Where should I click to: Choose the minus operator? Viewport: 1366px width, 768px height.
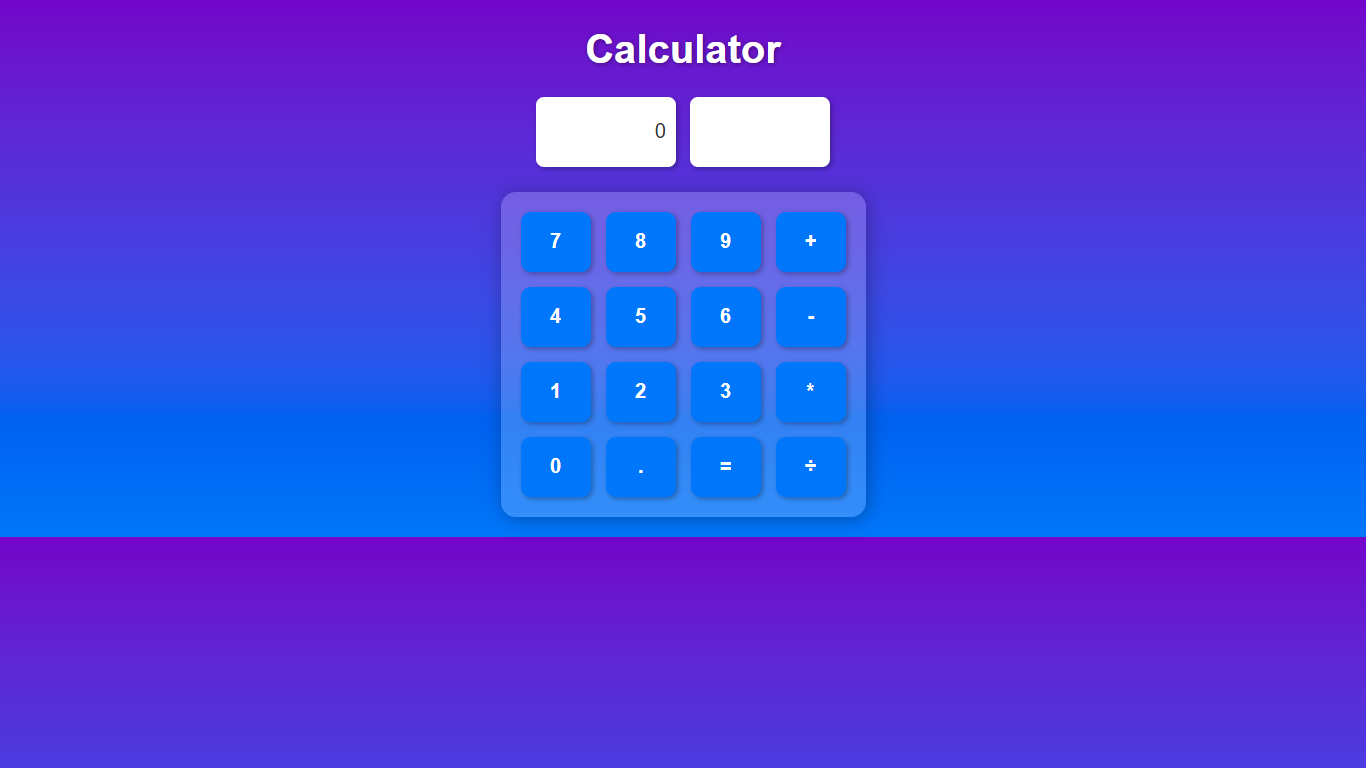click(x=811, y=316)
